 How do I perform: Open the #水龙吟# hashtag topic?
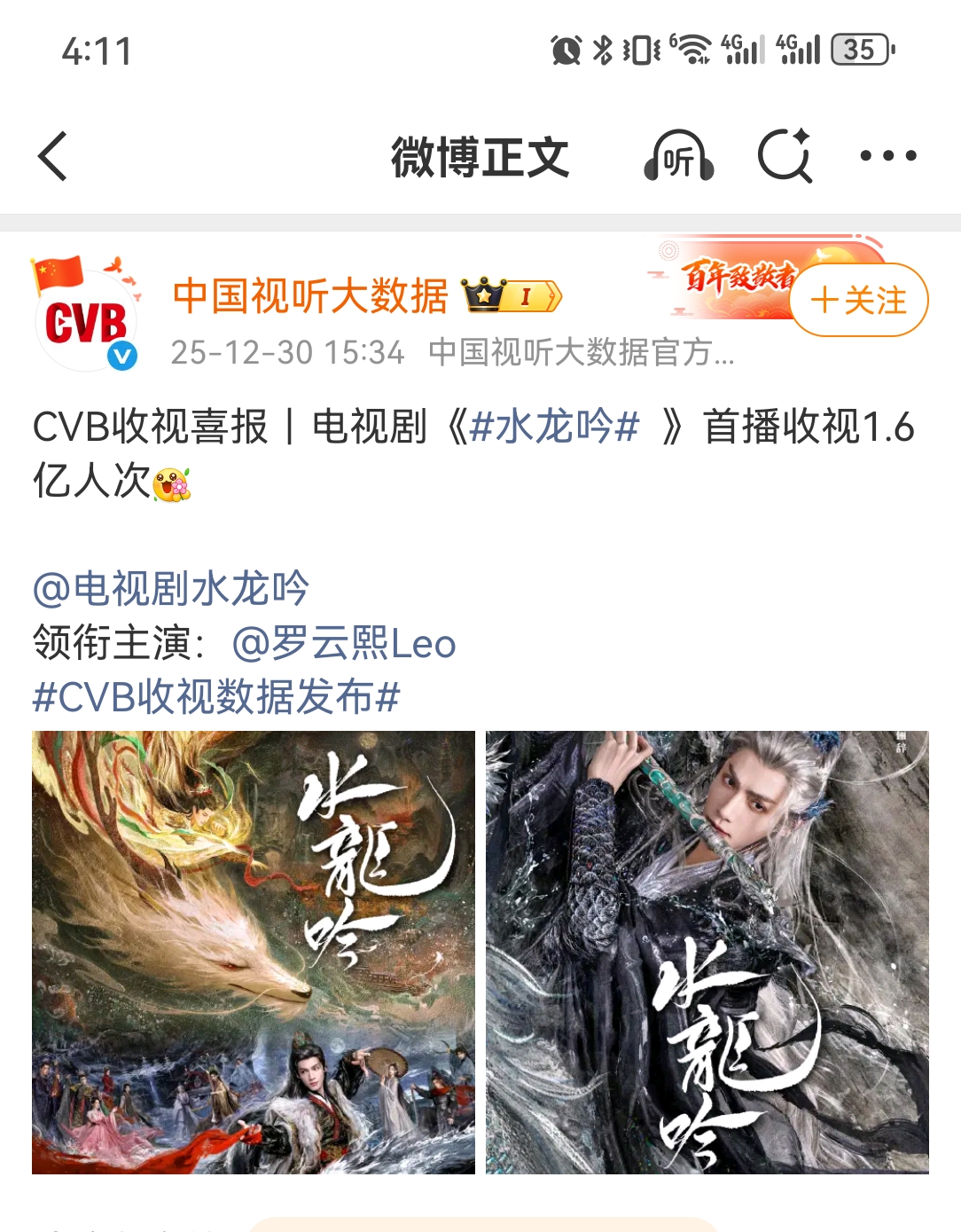point(554,428)
